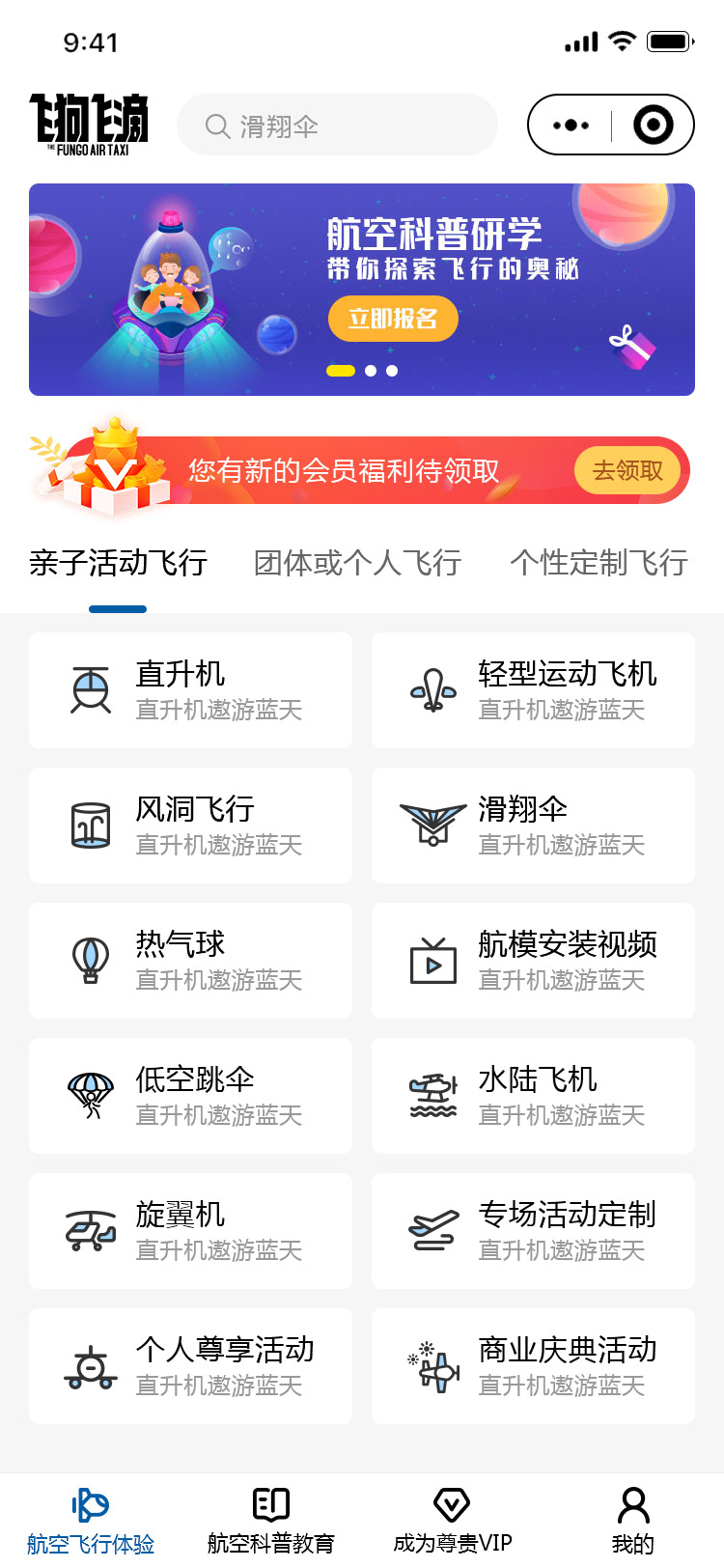724x1568 pixels.
Task: Open the 轻型运动飞机 card
Action: pos(533,690)
